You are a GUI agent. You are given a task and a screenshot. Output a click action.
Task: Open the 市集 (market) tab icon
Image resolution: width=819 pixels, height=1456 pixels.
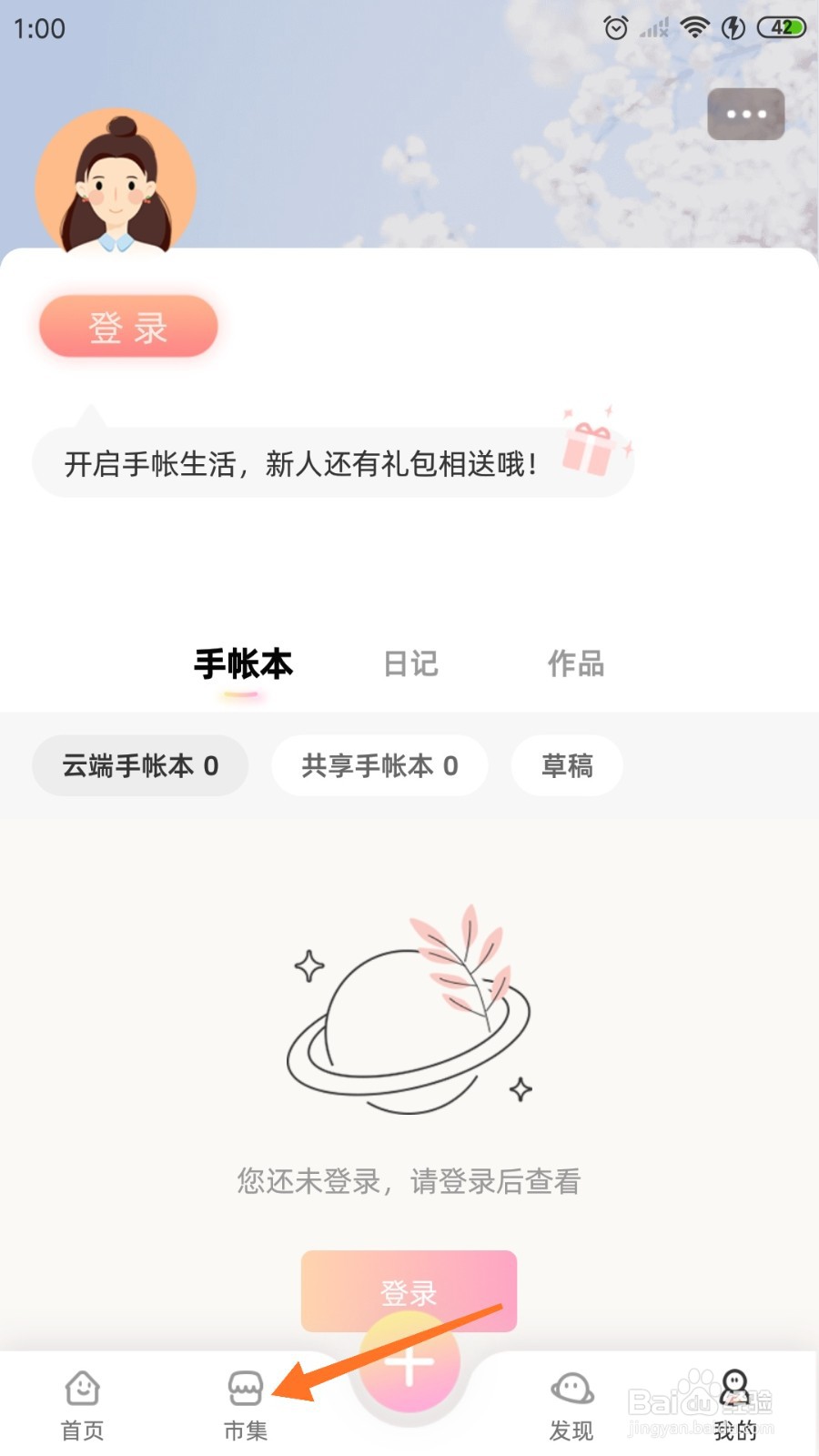pos(244,1390)
